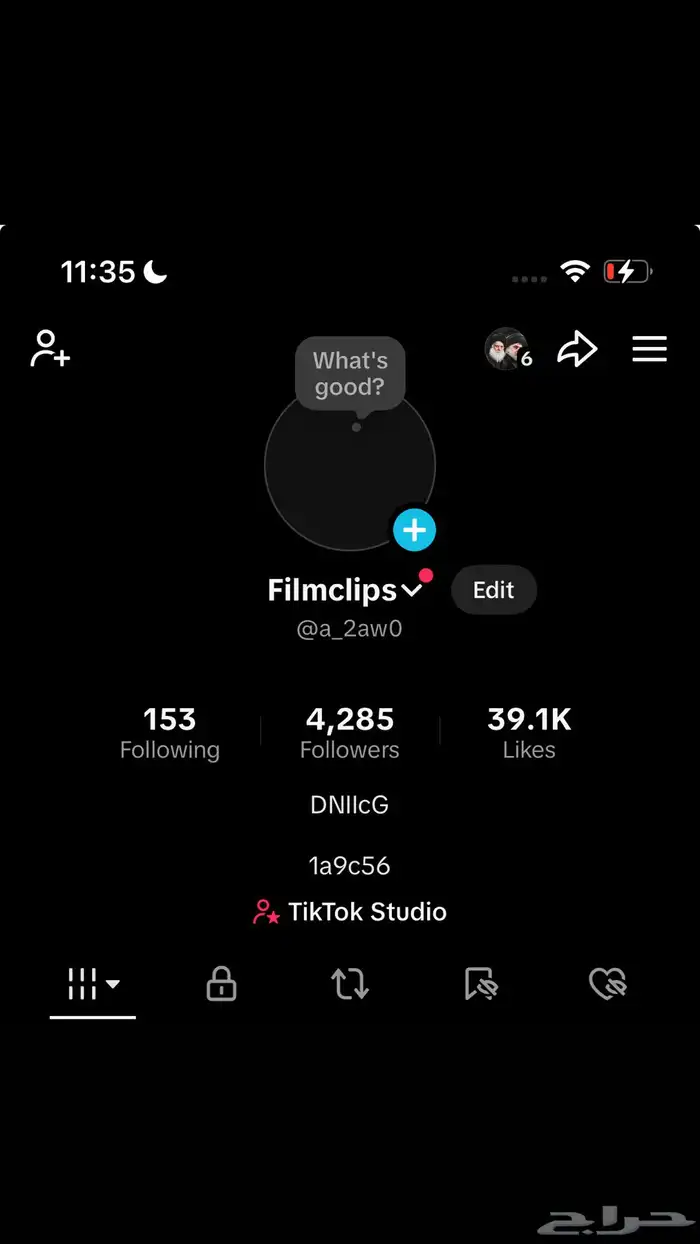Open the add friends icon

[50, 349]
